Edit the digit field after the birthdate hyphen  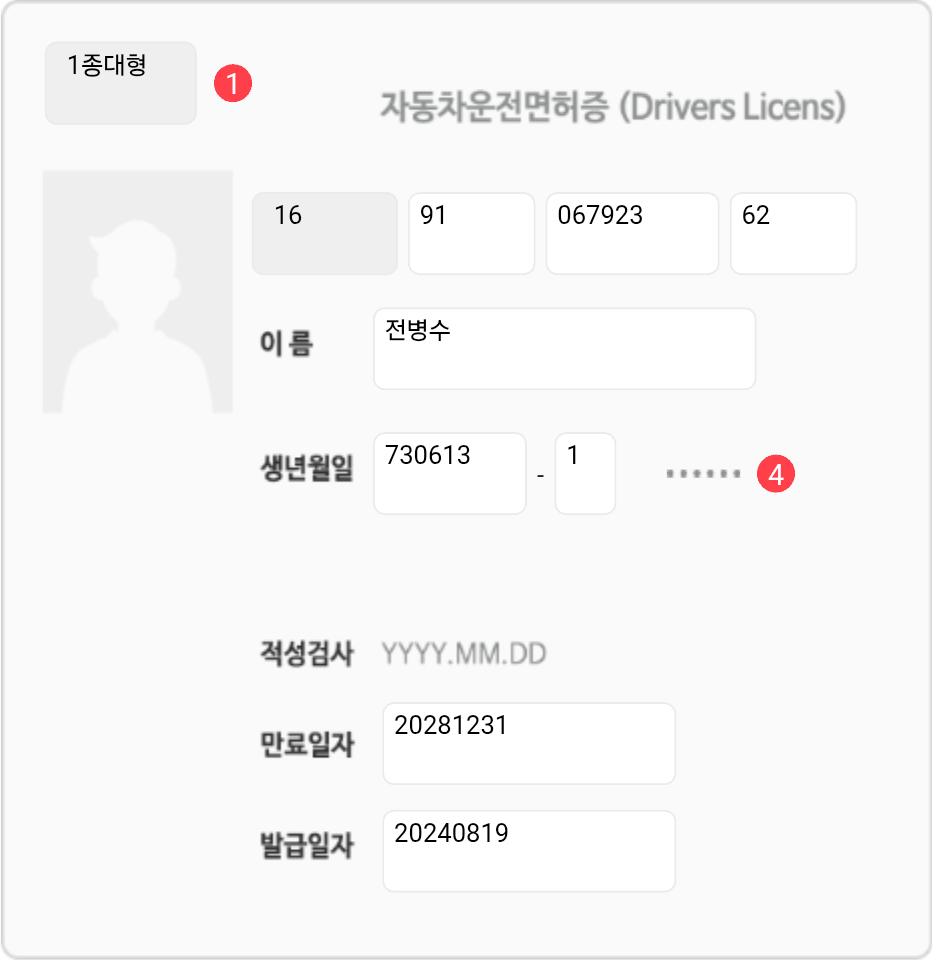click(585, 473)
